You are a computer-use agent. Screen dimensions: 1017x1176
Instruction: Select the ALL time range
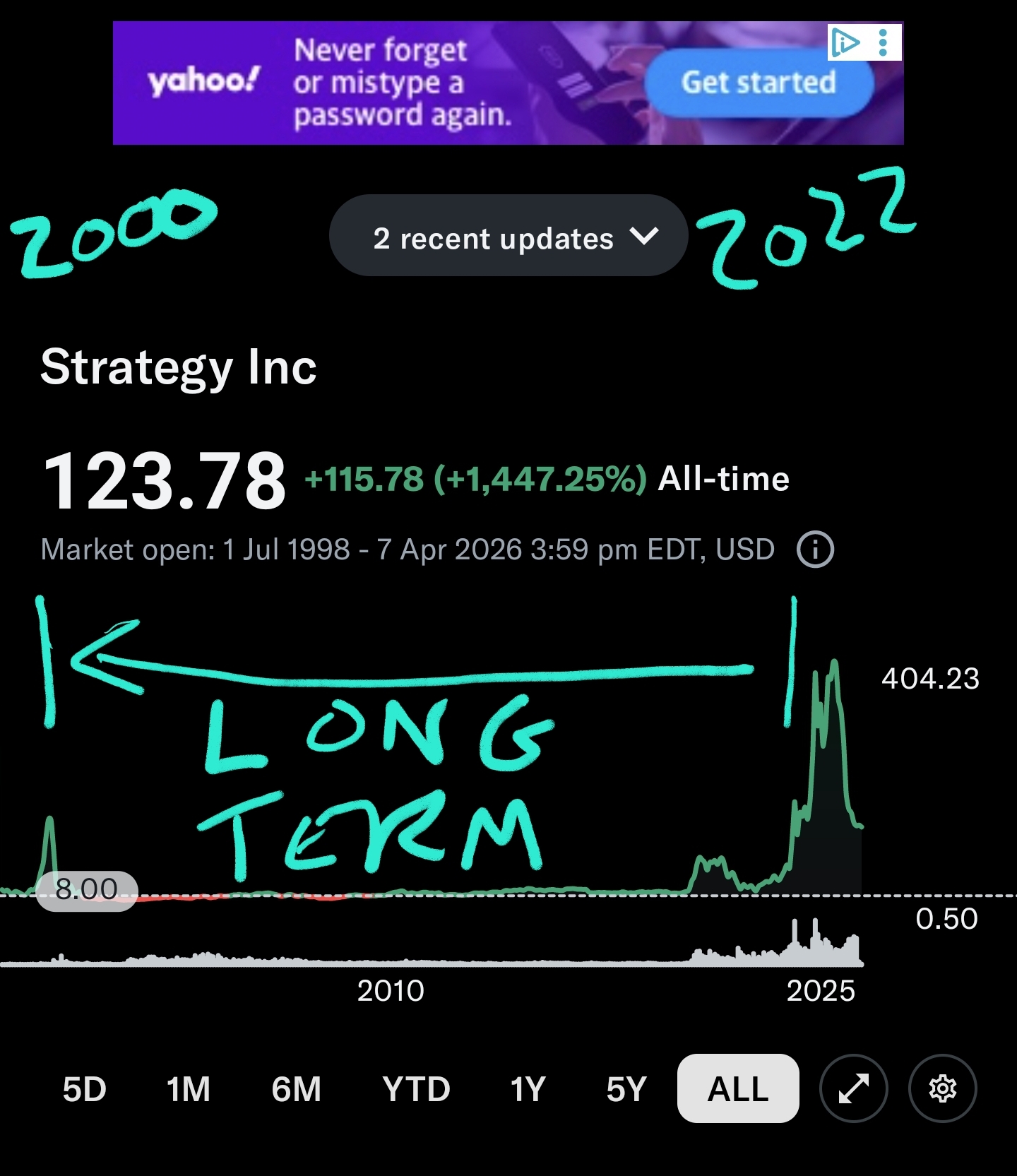[x=738, y=1088]
